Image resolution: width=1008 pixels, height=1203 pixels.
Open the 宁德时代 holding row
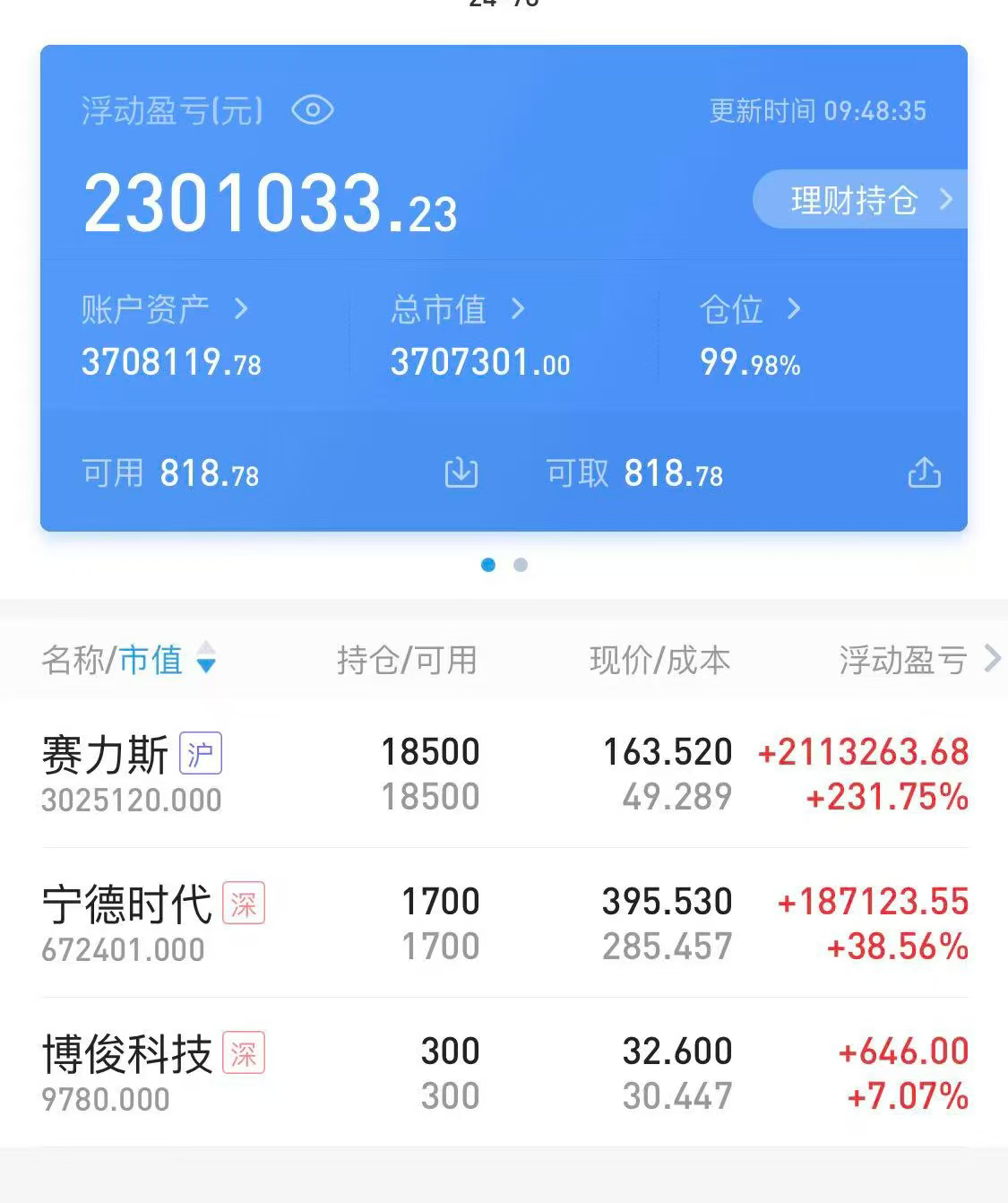[504, 923]
